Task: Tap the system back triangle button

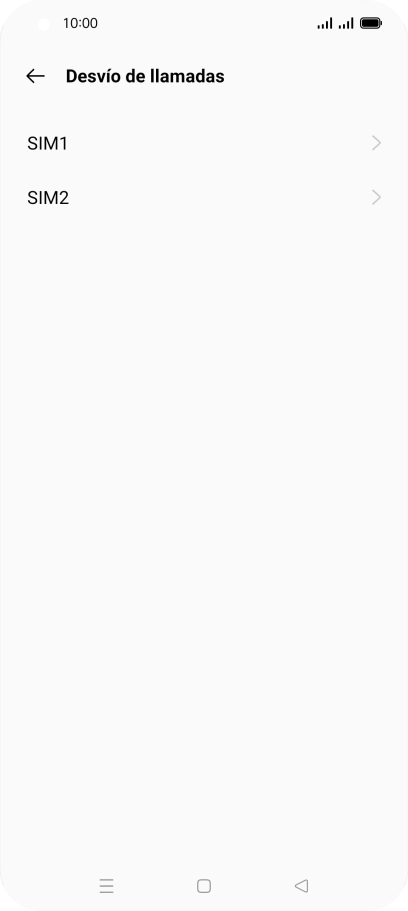Action: pyautogui.click(x=301, y=885)
